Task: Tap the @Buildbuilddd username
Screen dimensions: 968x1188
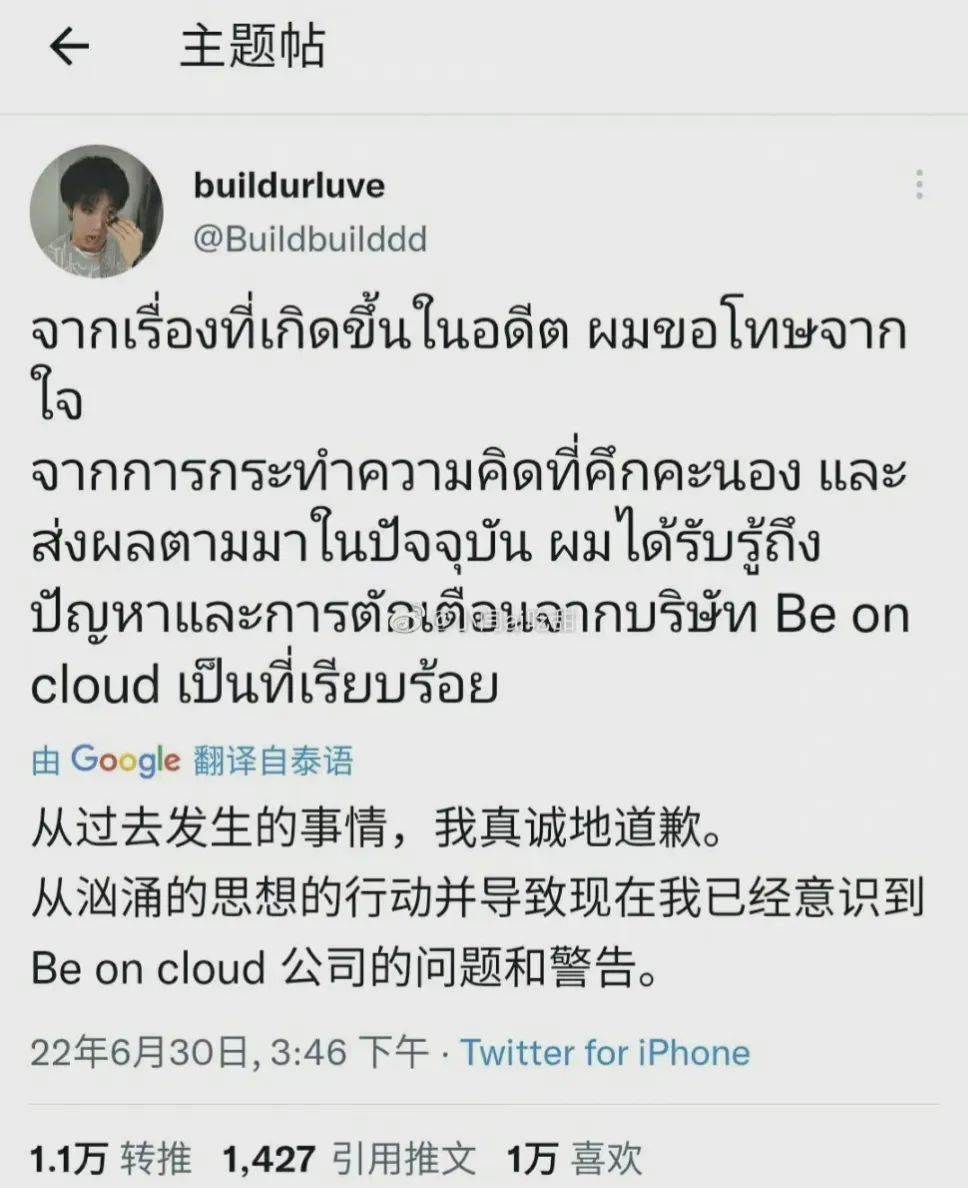Action: pos(309,239)
